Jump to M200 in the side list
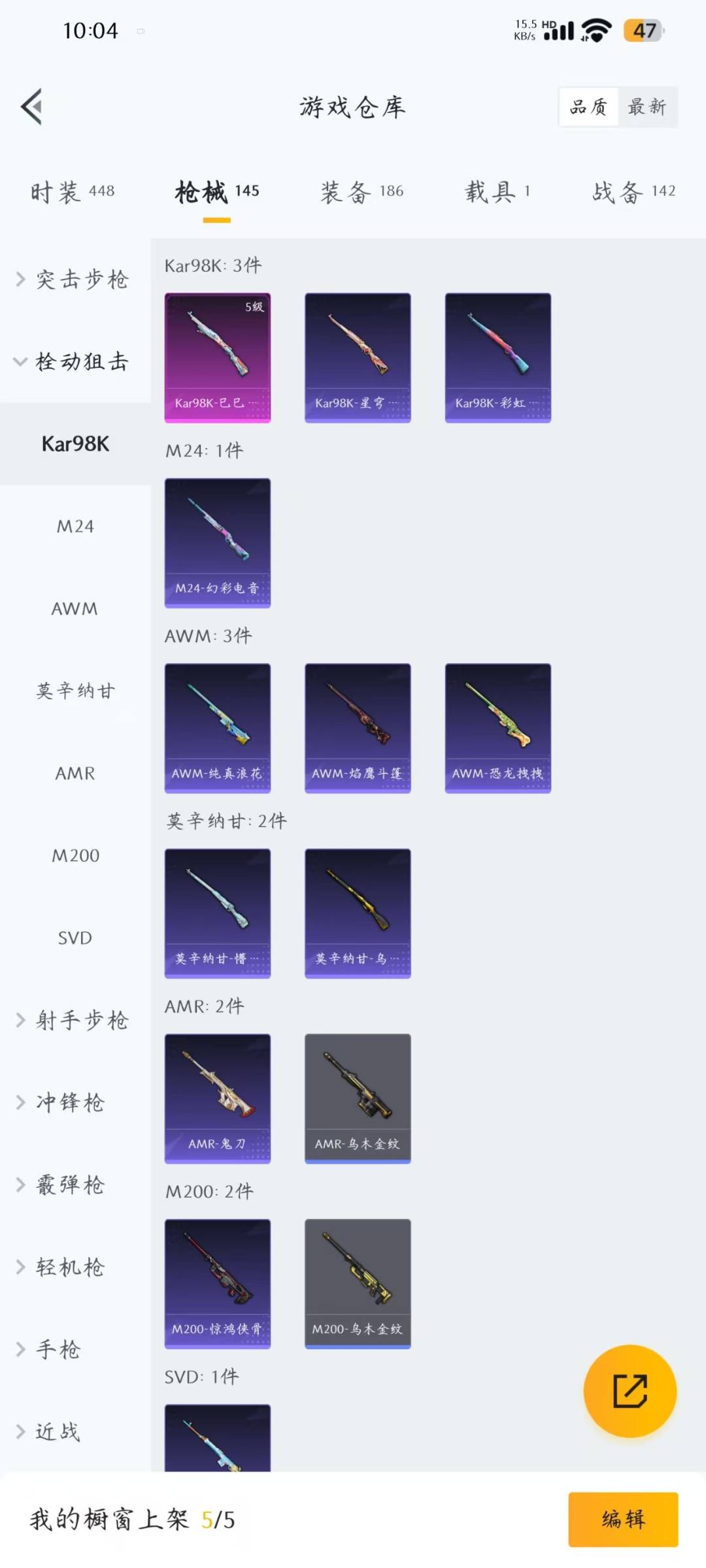Image resolution: width=706 pixels, height=1568 pixels. pyautogui.click(x=75, y=856)
